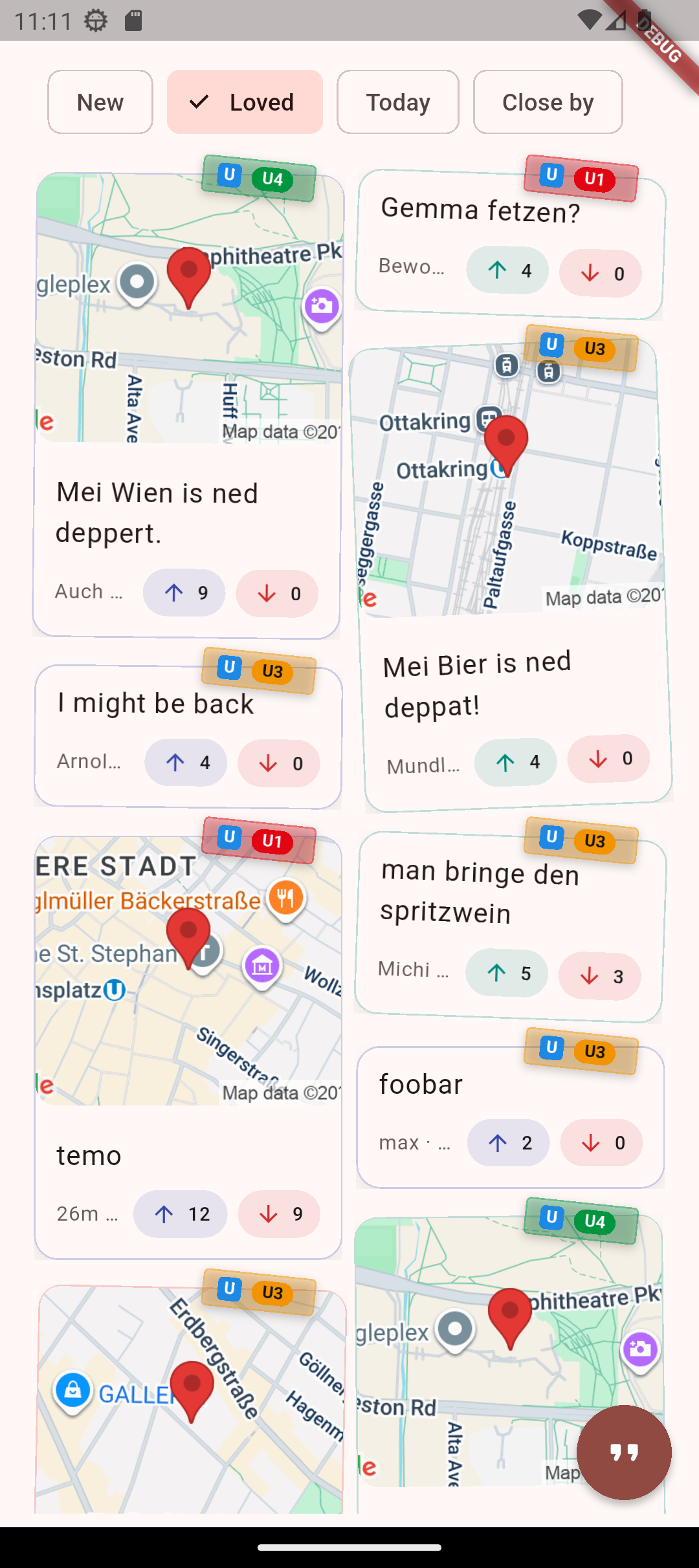This screenshot has width=699, height=1568.
Task: Tap the downvote arrow on the "temo" card
Action: click(x=267, y=1214)
